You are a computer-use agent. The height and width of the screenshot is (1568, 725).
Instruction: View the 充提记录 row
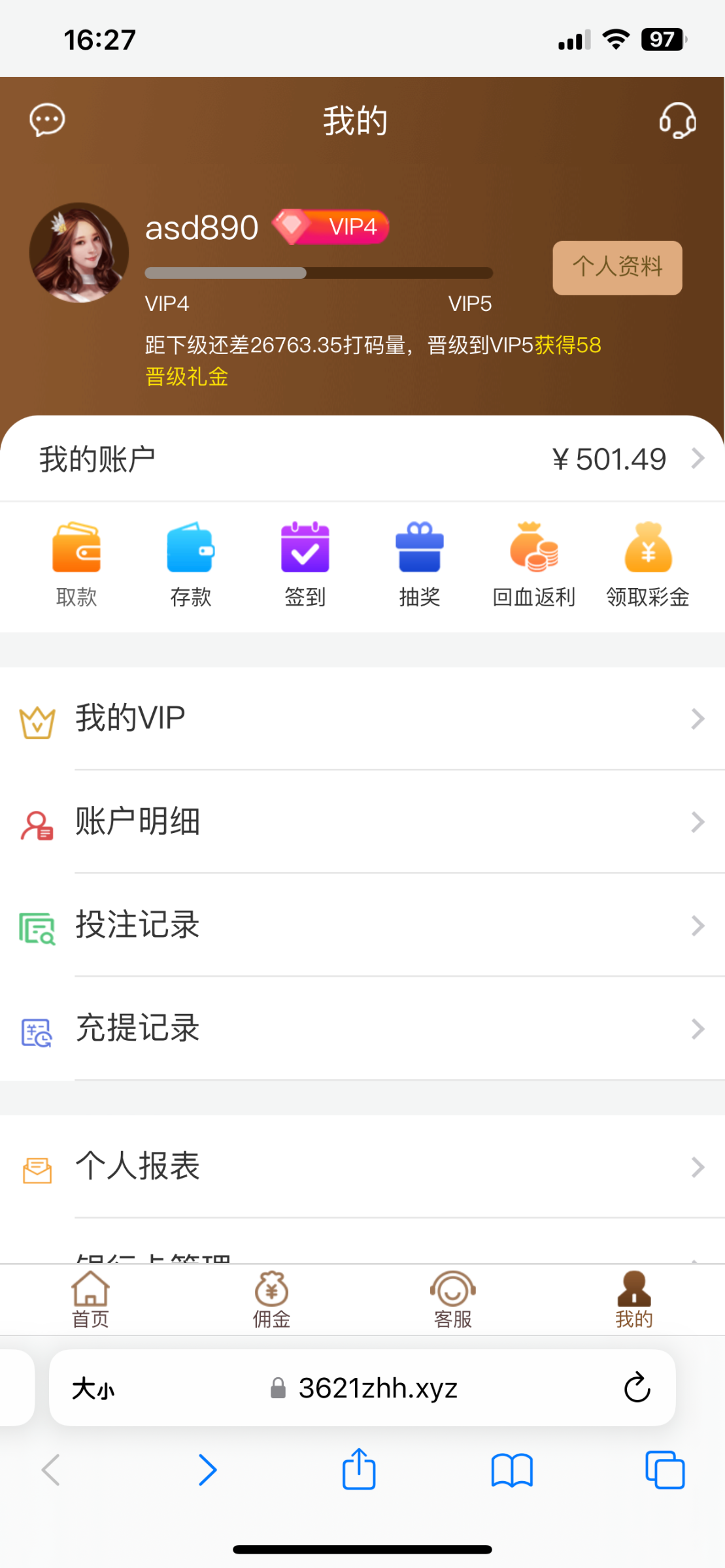point(362,1028)
